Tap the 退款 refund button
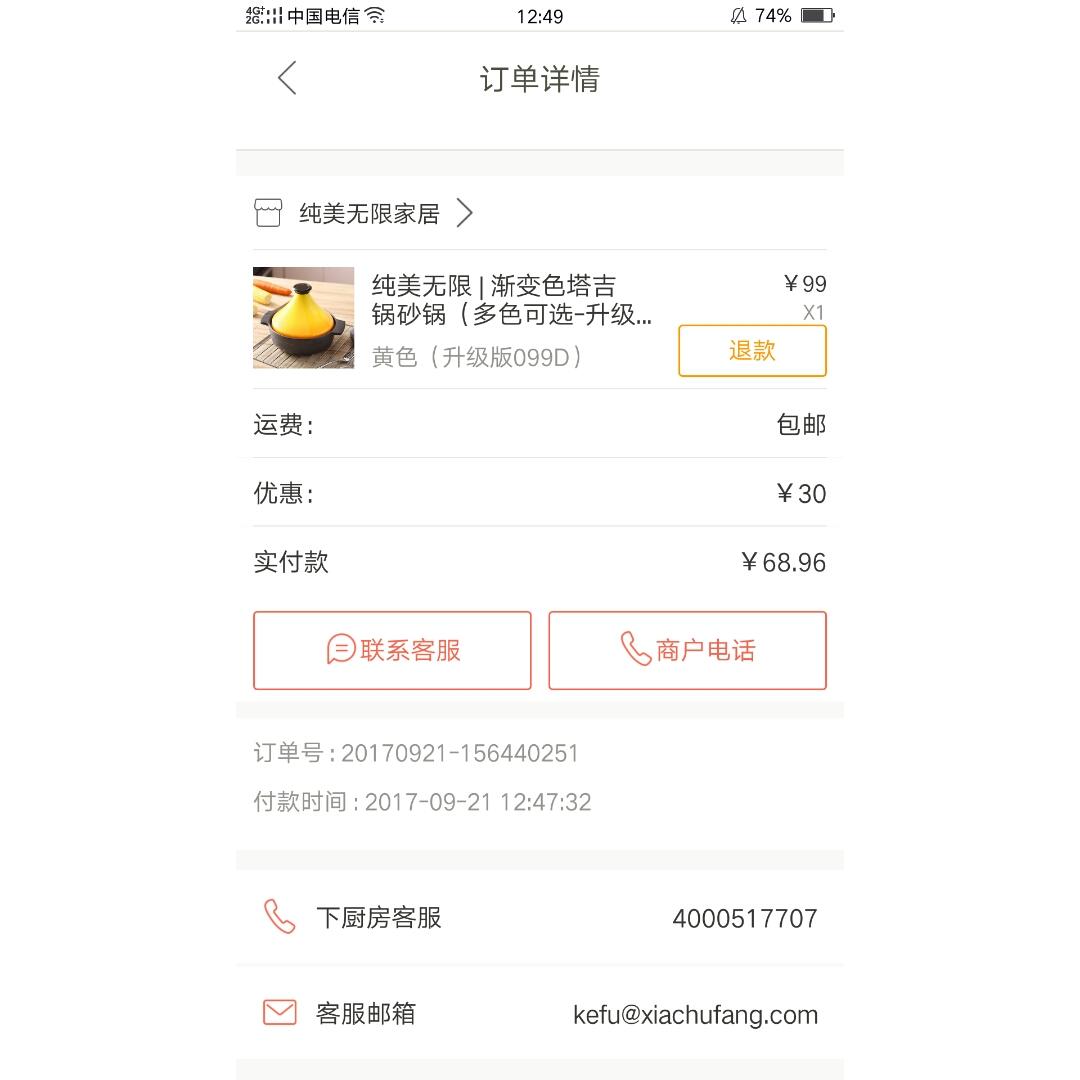 (x=752, y=351)
